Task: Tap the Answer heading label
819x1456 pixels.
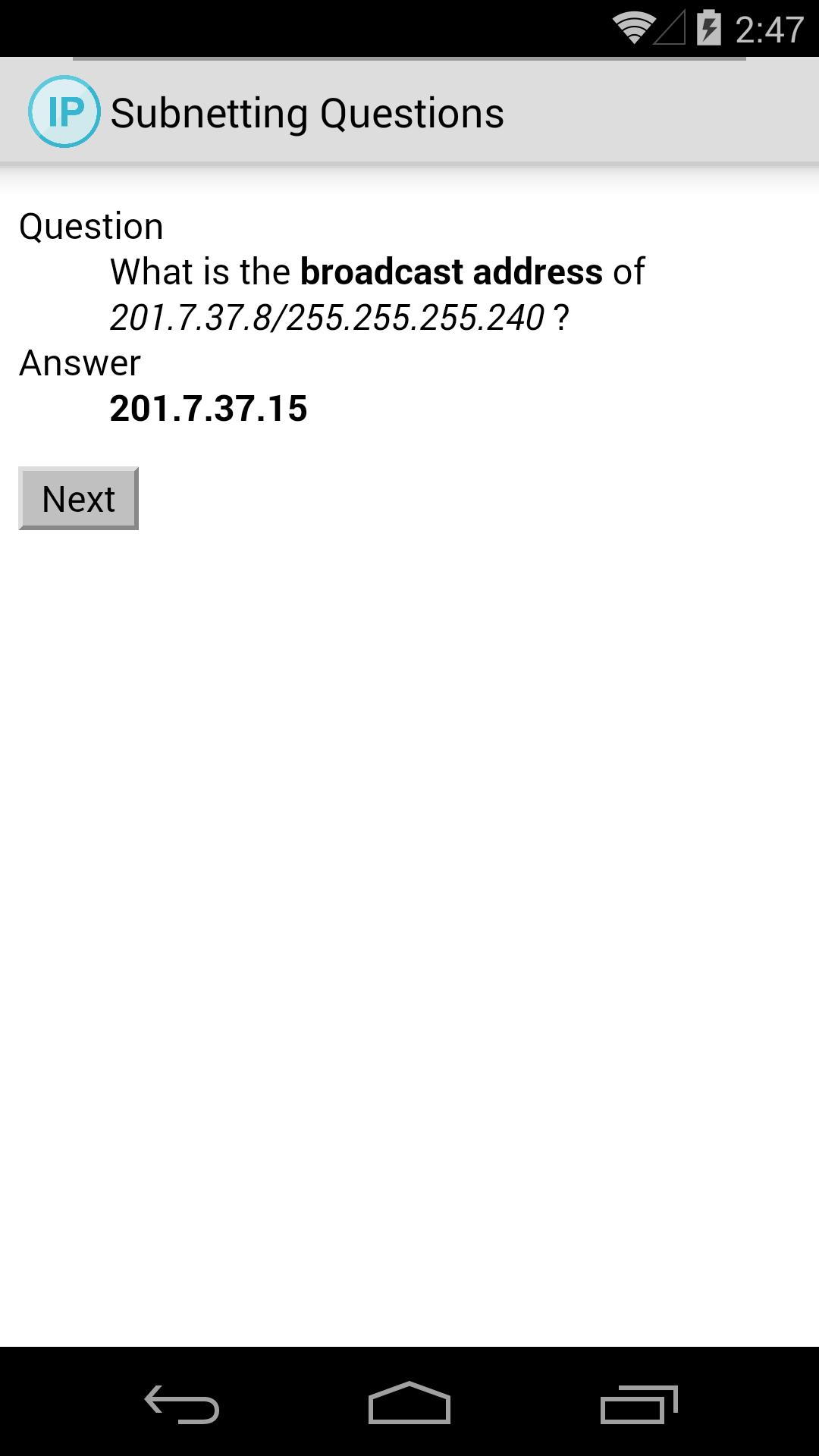Action: (80, 363)
